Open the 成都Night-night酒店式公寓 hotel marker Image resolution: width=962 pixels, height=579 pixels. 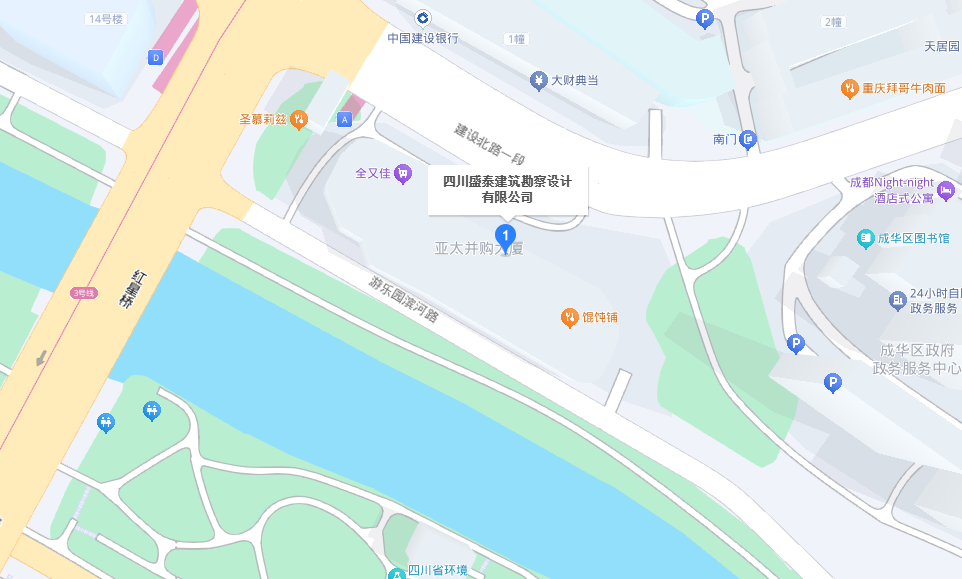[x=946, y=190]
